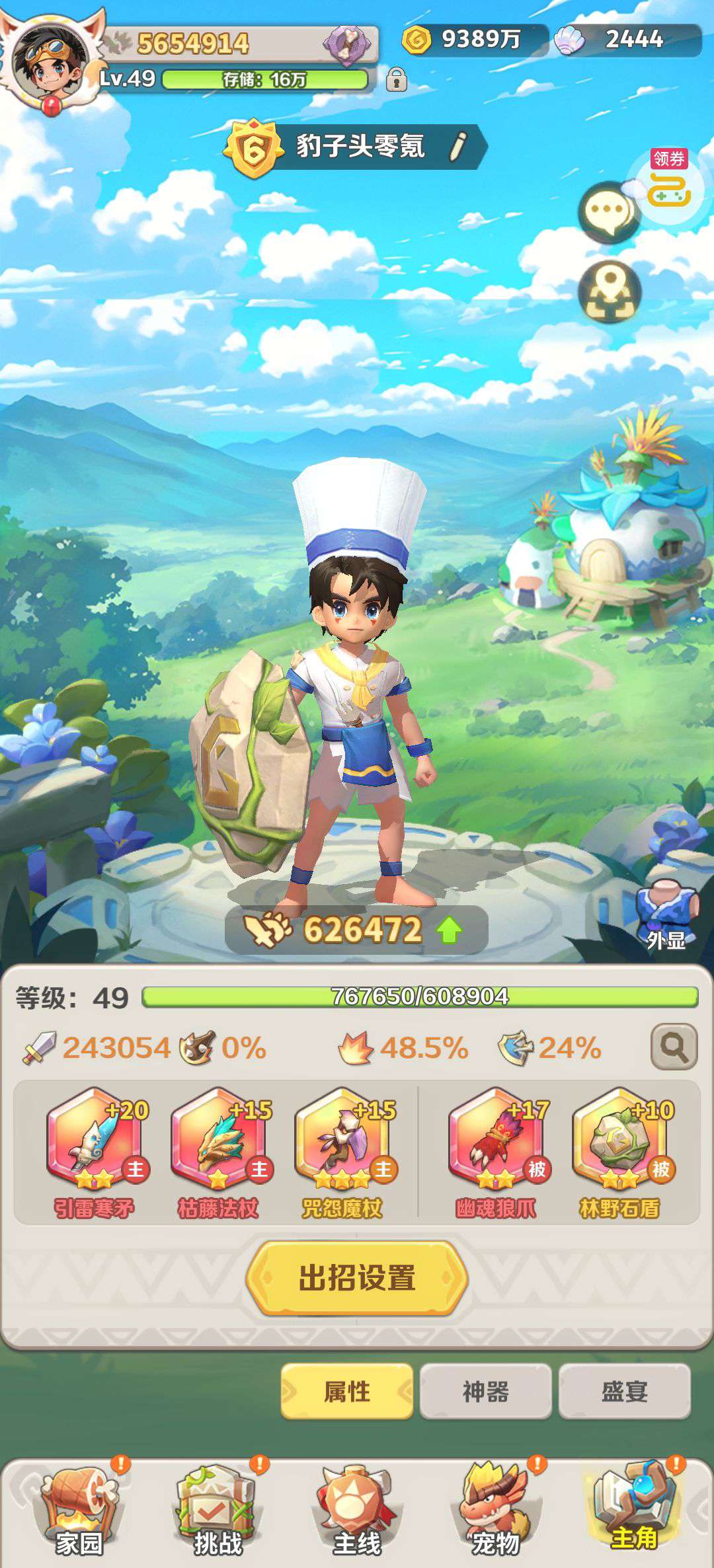Image resolution: width=714 pixels, height=1568 pixels.
Task: Switch to the 盛宴 tab
Action: click(x=625, y=1391)
